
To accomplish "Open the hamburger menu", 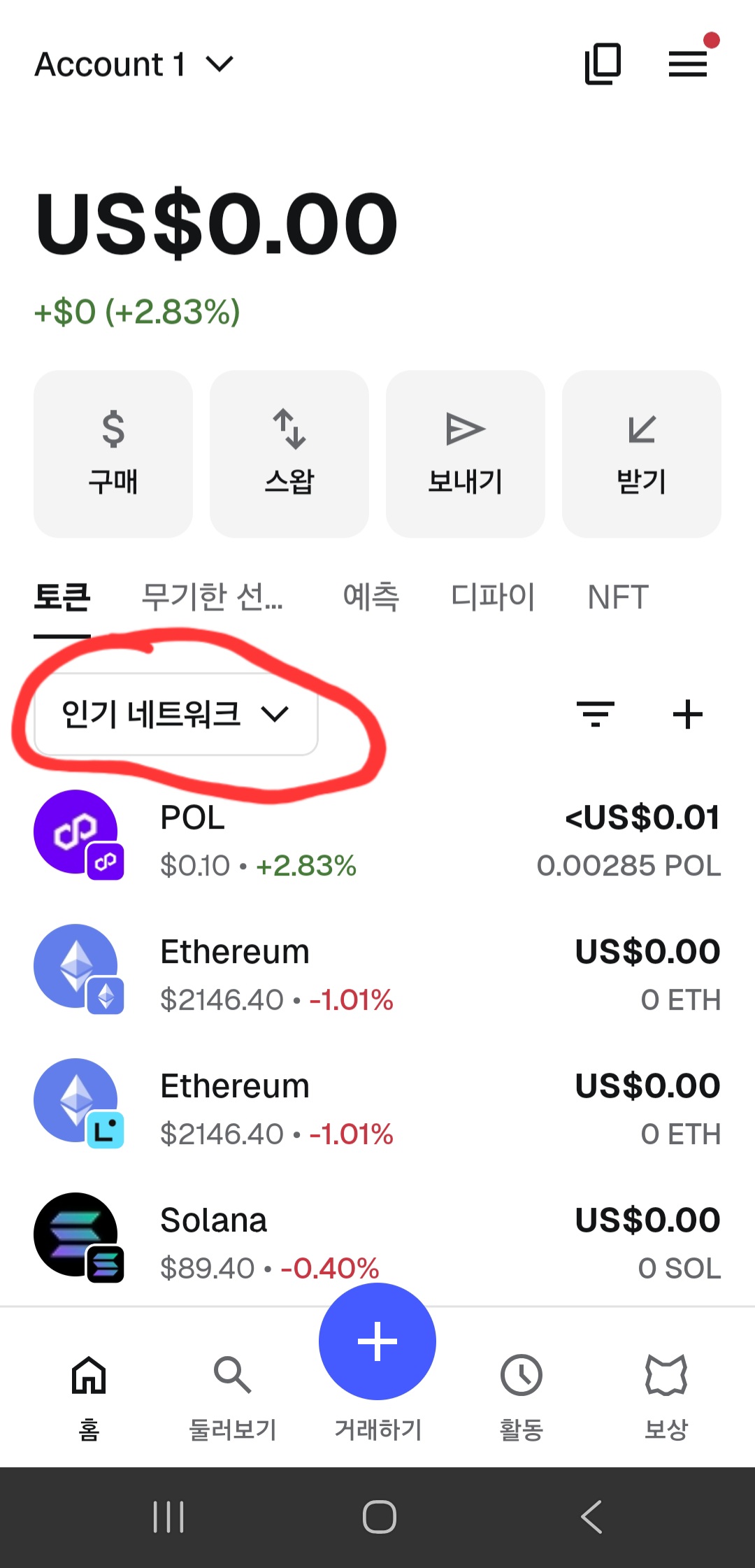I will 688,64.
